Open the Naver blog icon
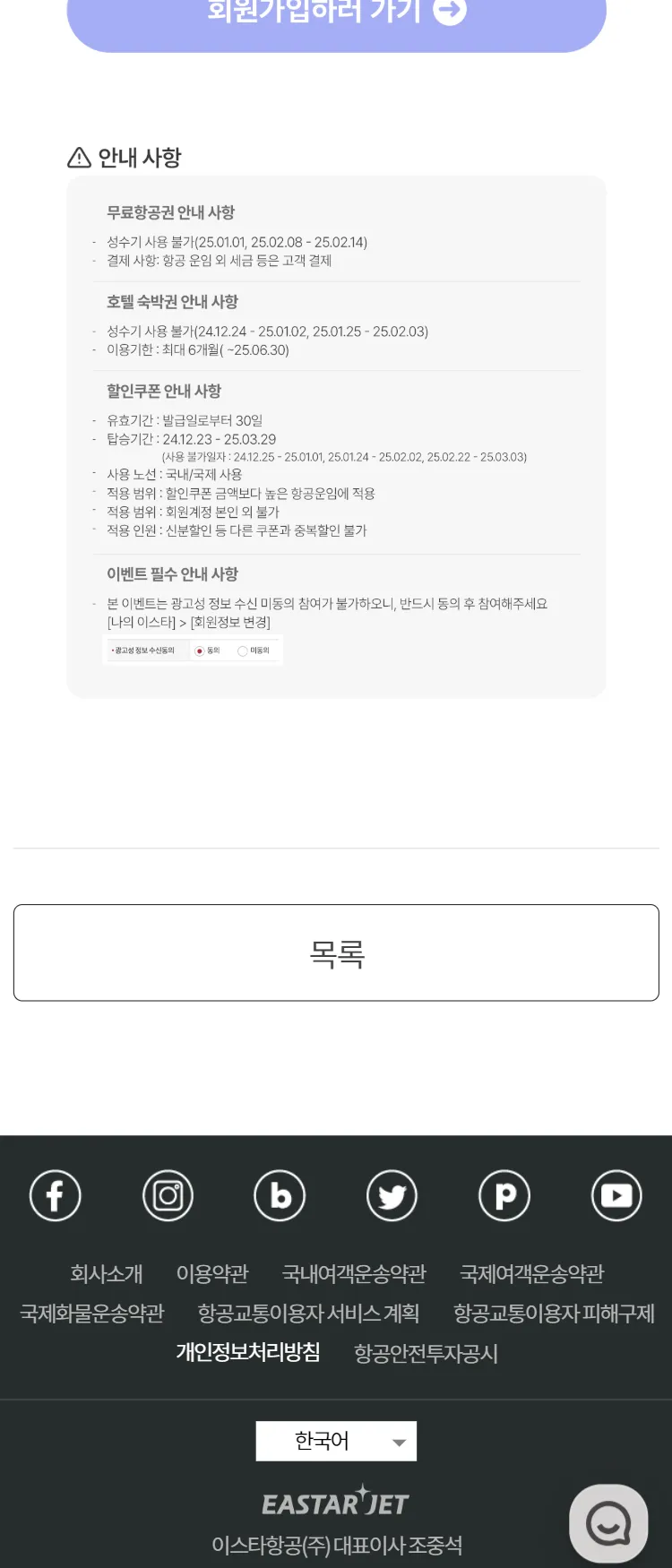The image size is (672, 1568). click(x=280, y=1195)
